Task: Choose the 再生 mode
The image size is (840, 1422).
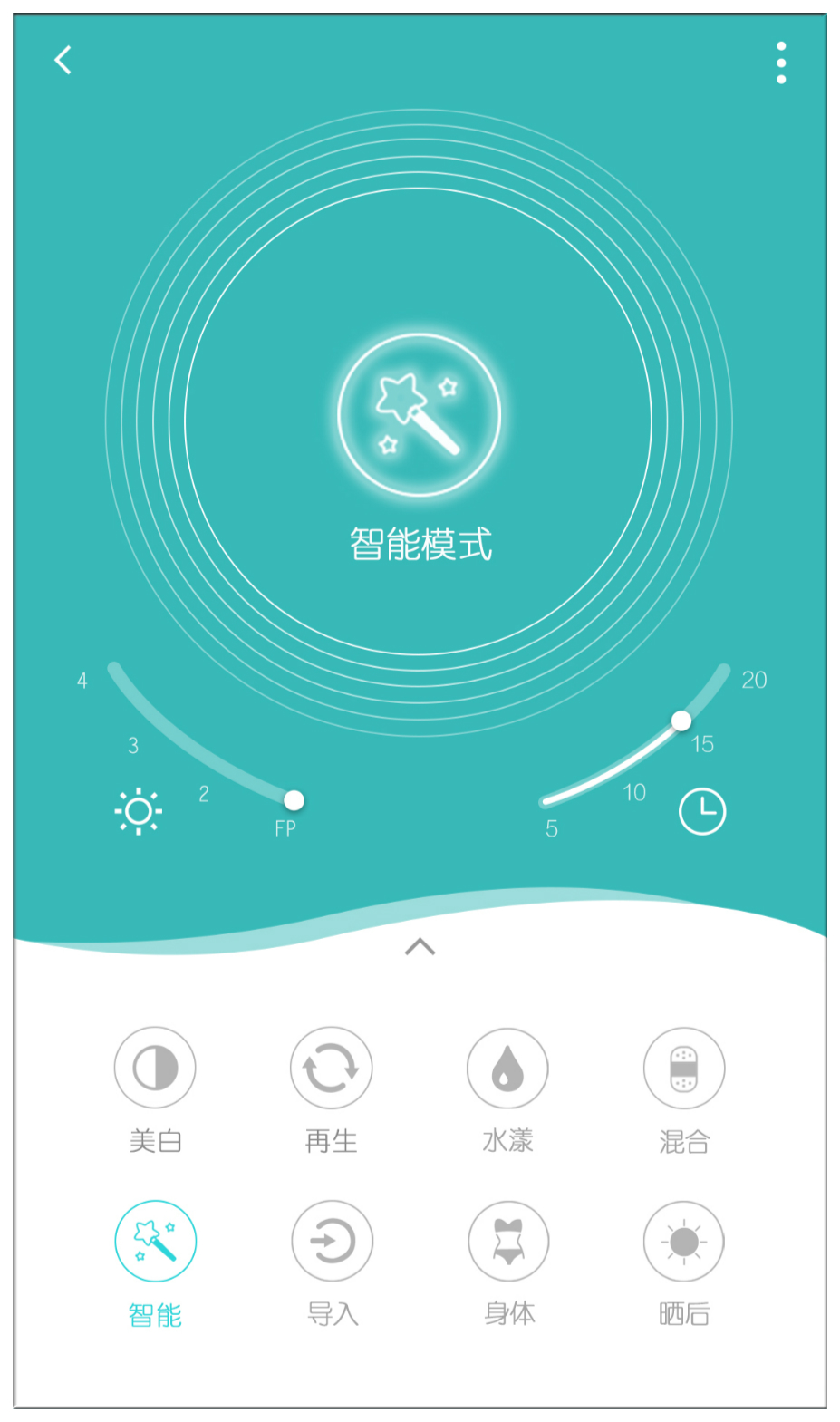Action: [x=331, y=1068]
